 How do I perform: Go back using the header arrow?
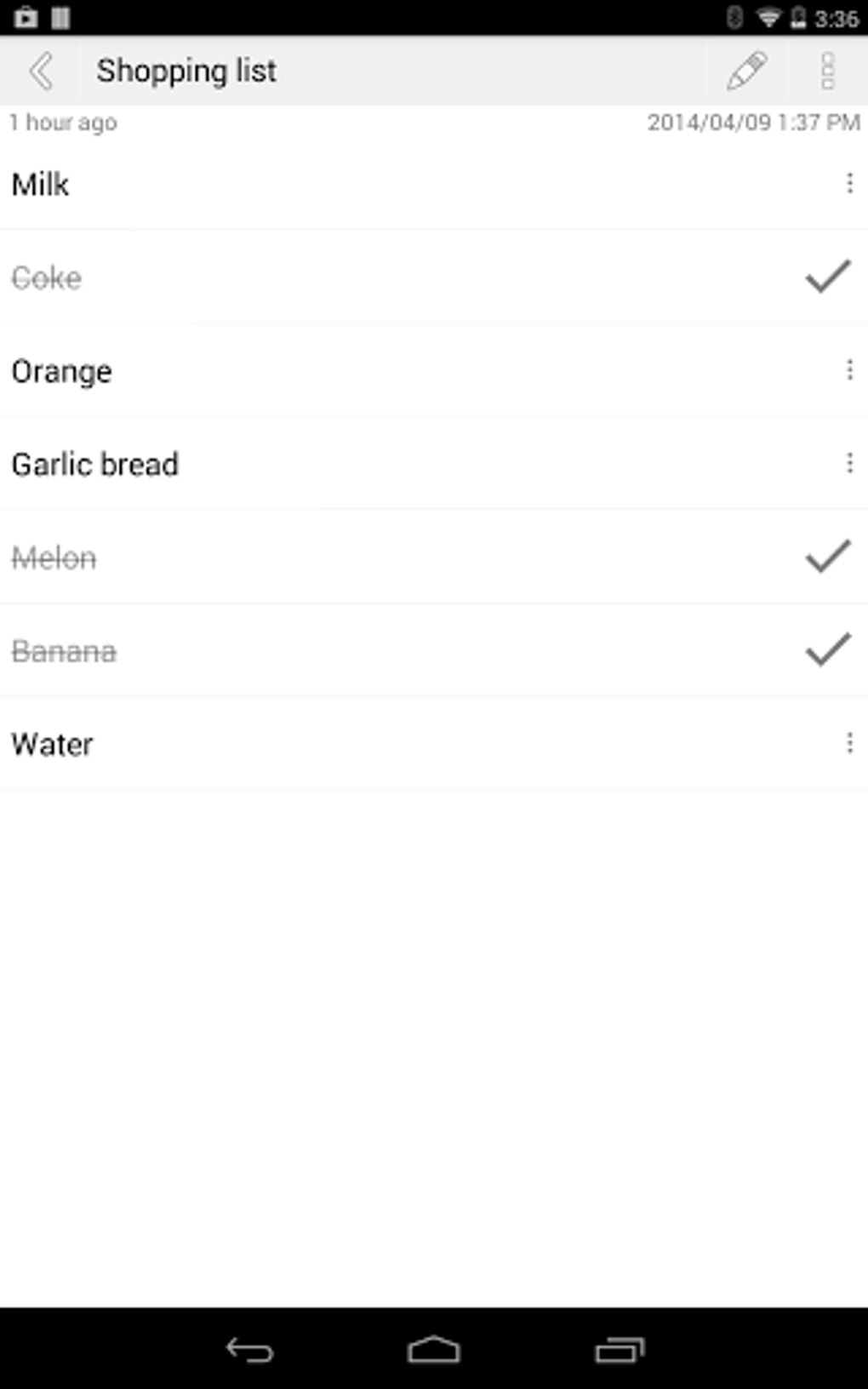41,71
